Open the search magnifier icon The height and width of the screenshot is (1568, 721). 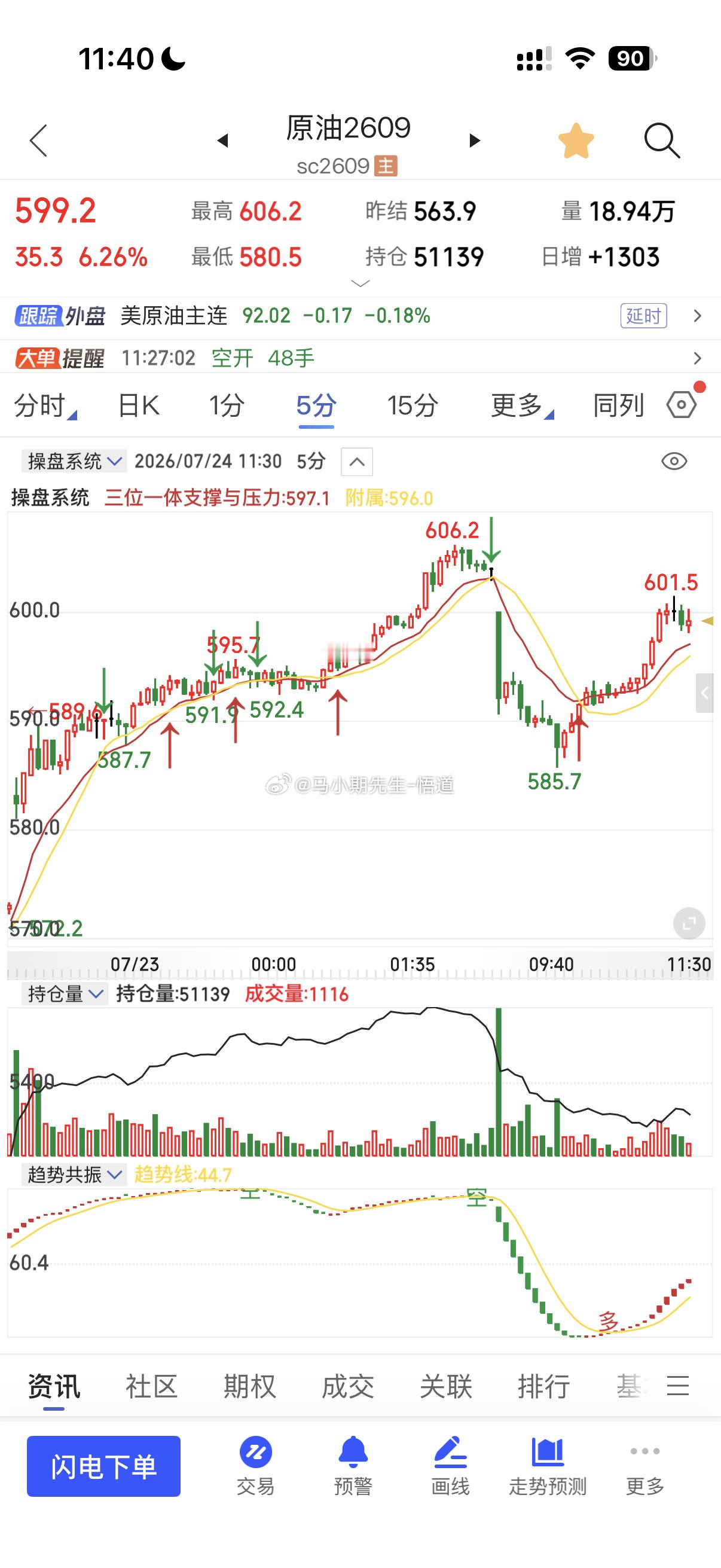(x=661, y=141)
